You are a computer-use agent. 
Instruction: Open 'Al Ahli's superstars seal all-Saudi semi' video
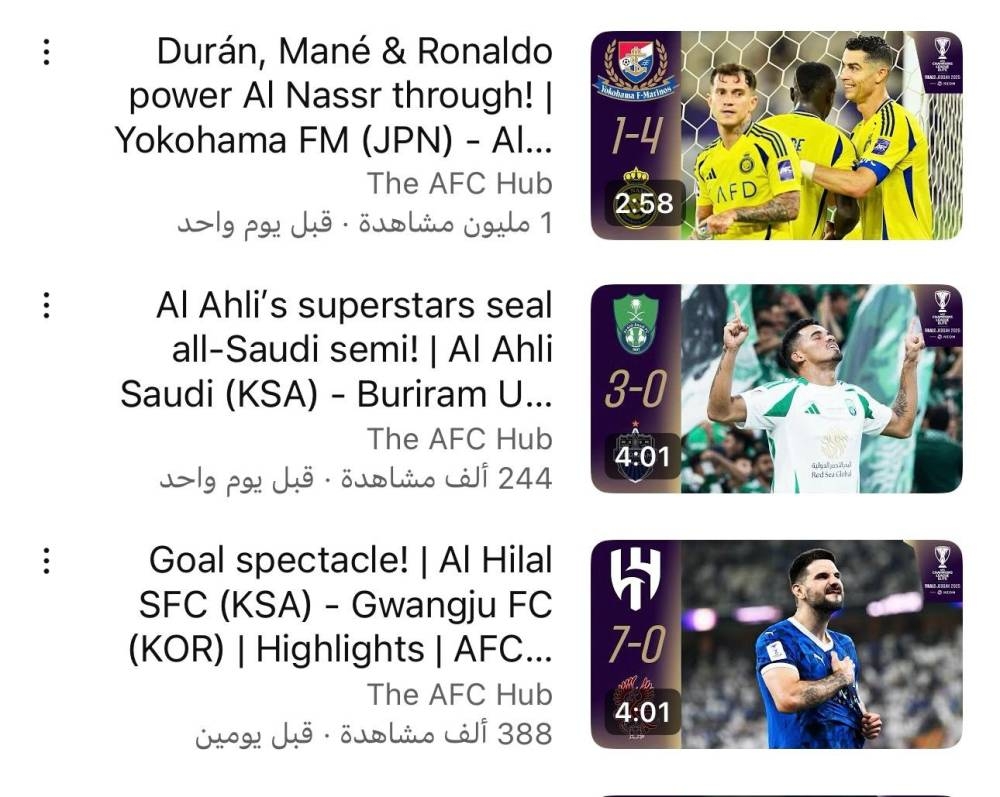[x=340, y=350]
